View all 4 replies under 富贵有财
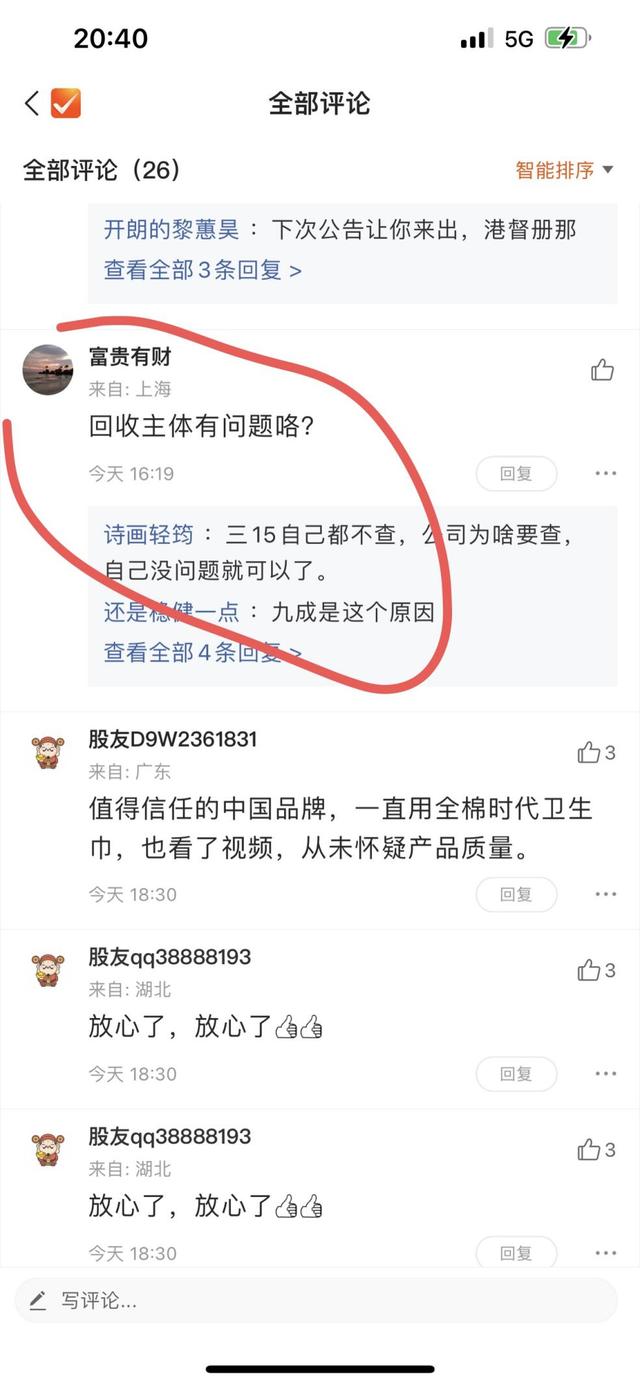Viewport: 640px width, 1385px height. tap(203, 652)
